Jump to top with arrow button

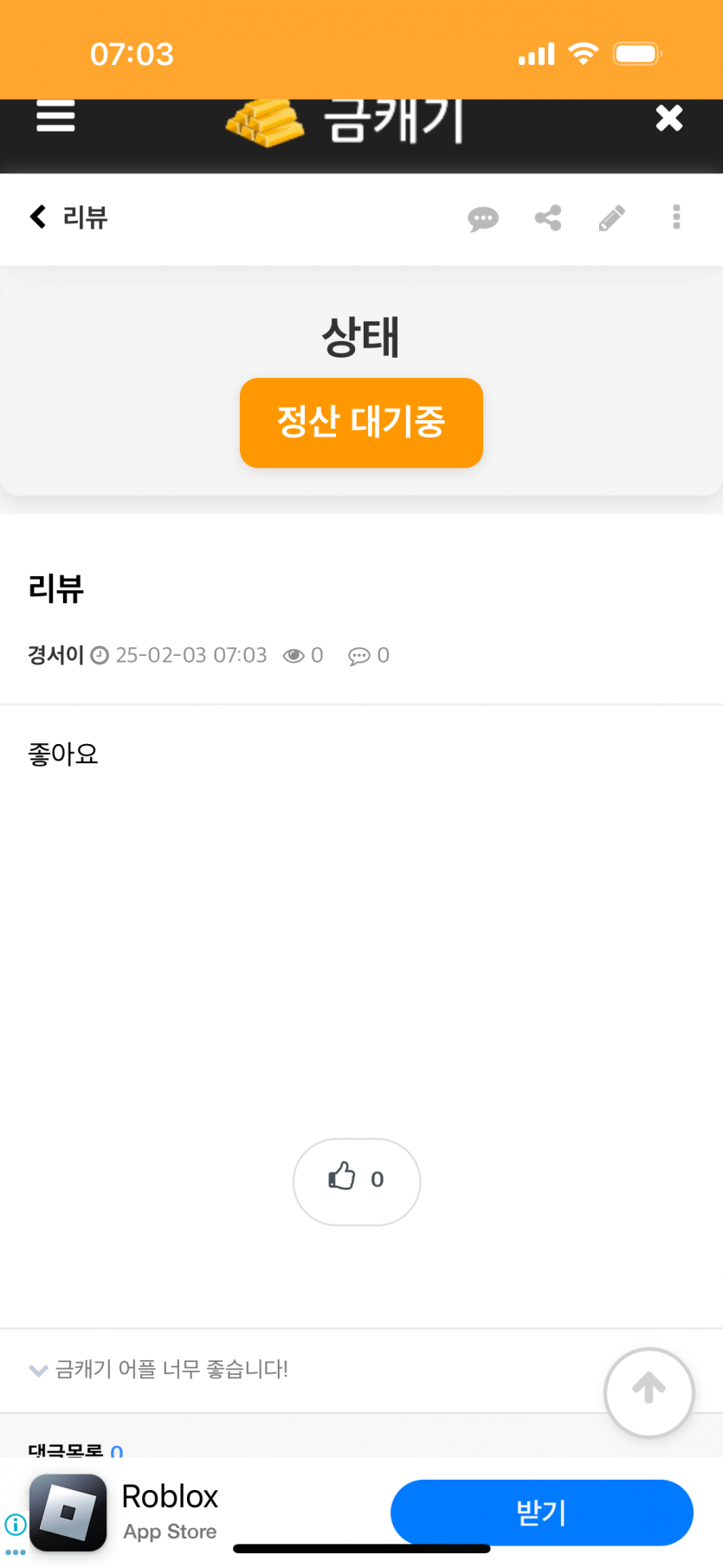649,1392
